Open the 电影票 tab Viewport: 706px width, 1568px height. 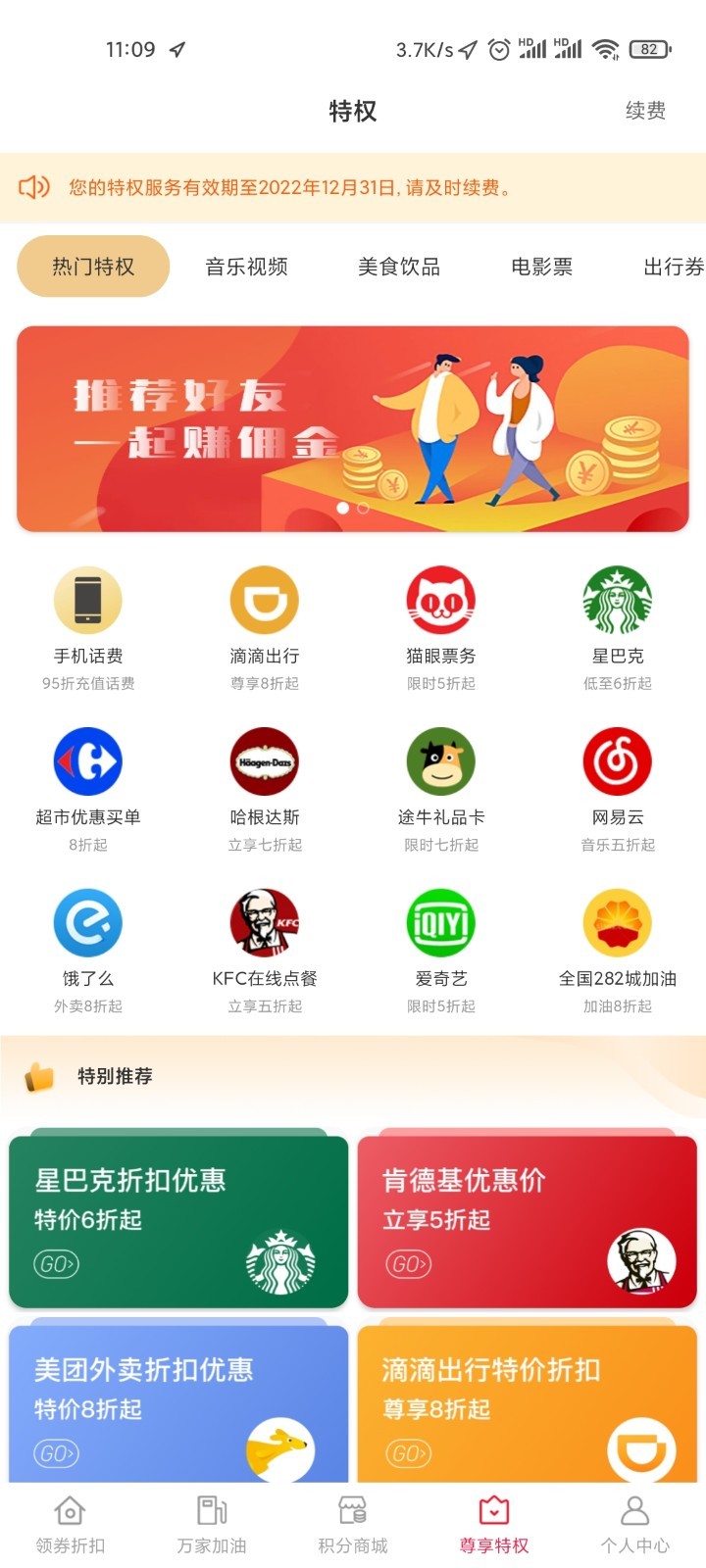[x=541, y=267]
